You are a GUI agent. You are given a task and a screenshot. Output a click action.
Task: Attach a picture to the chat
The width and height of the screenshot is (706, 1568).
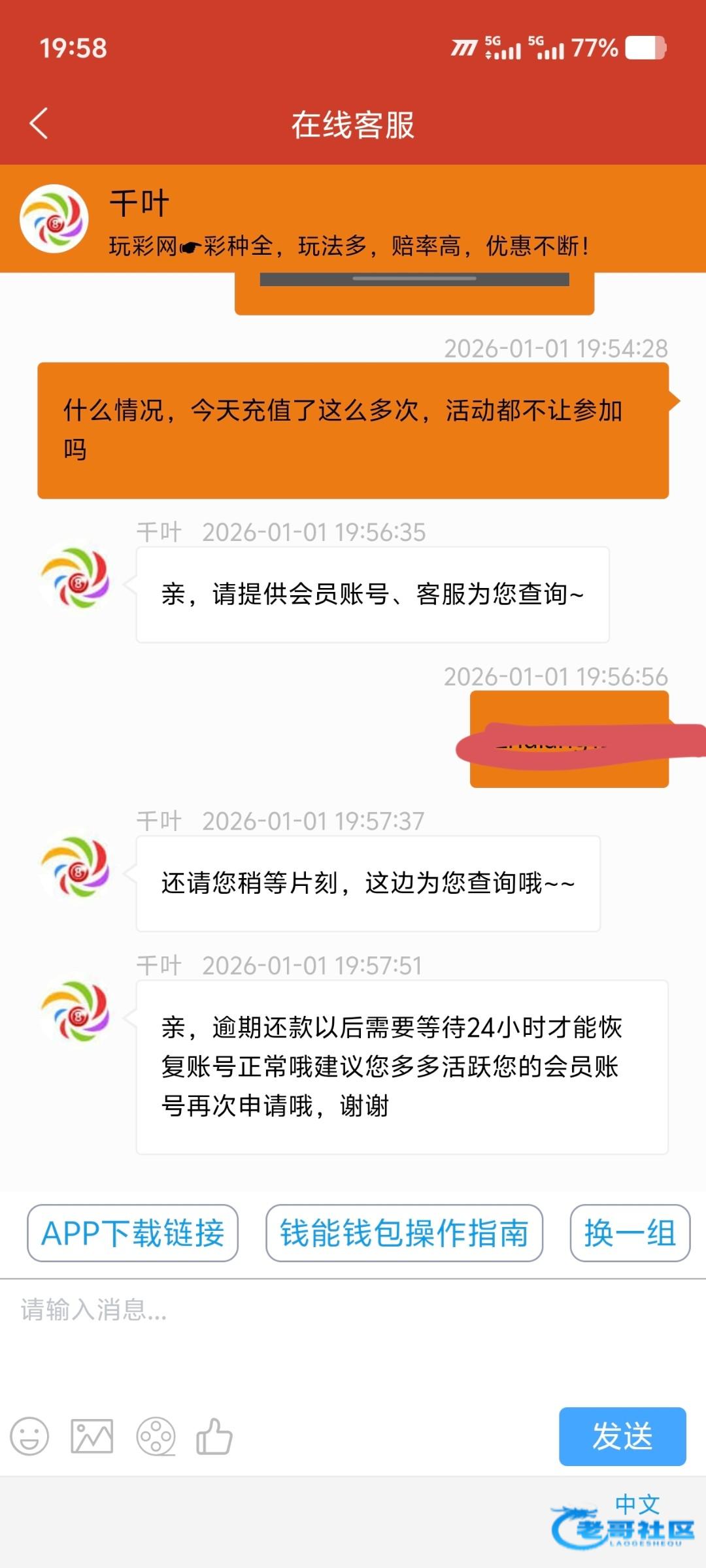pyautogui.click(x=92, y=1437)
